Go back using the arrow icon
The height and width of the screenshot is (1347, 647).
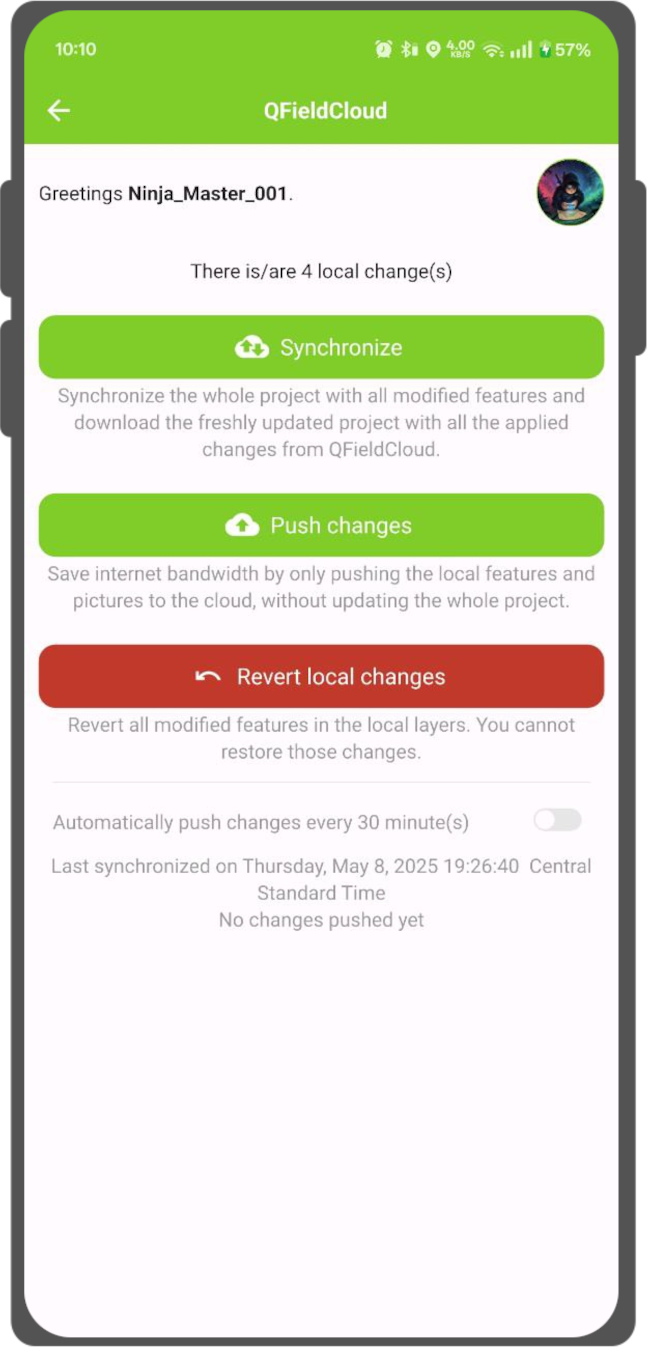pyautogui.click(x=59, y=110)
